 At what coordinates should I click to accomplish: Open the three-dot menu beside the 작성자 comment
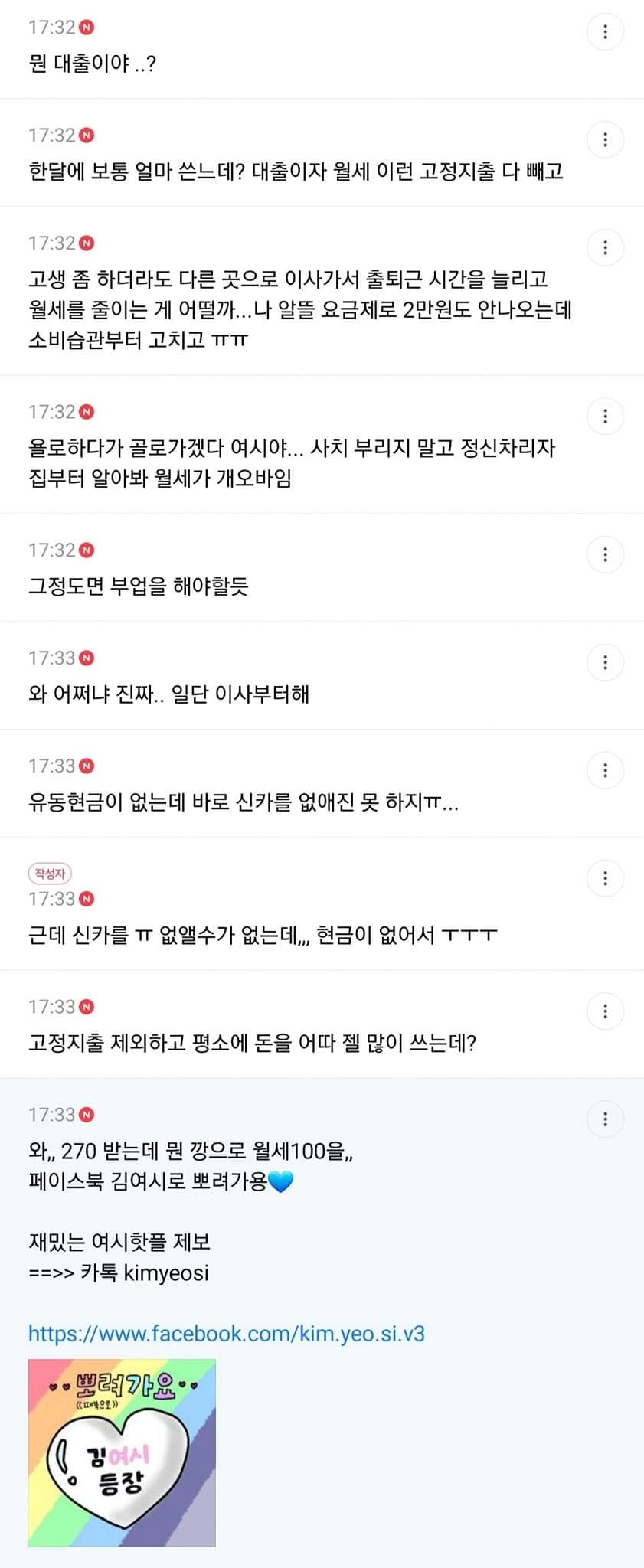606,878
